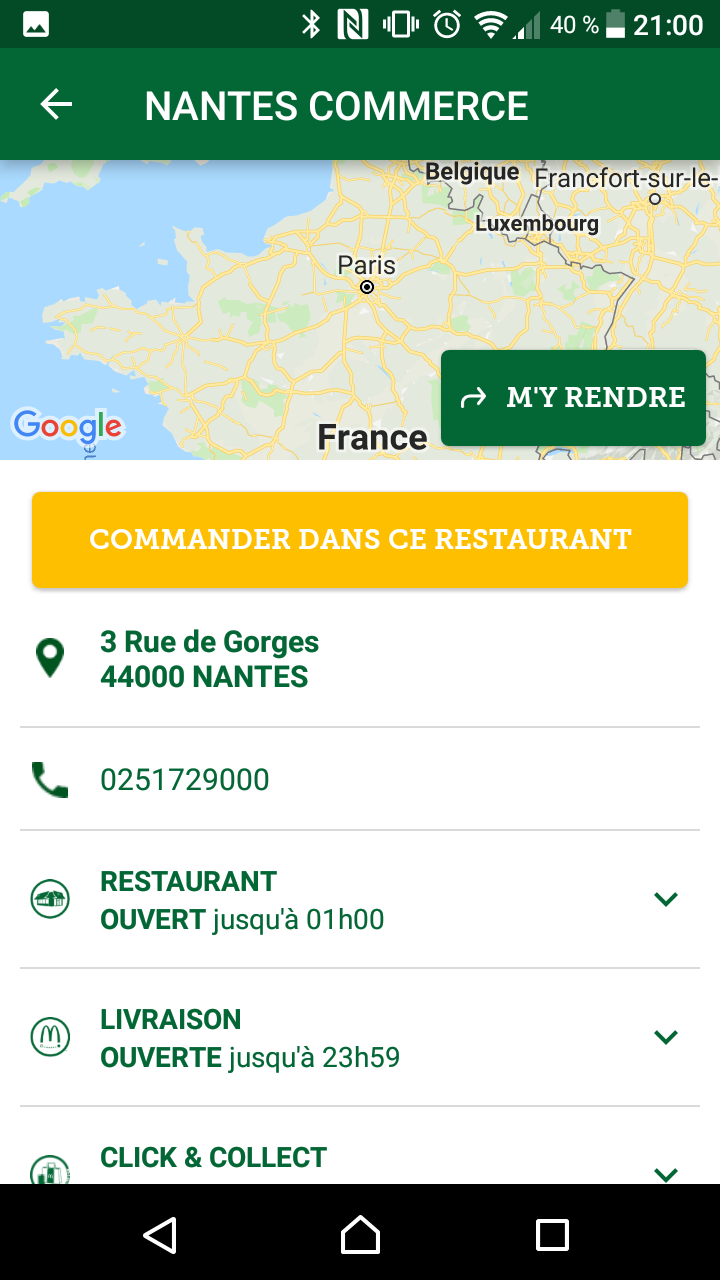This screenshot has height=1280, width=720.
Task: Expand the Livraison opening hours
Action: (x=665, y=1037)
